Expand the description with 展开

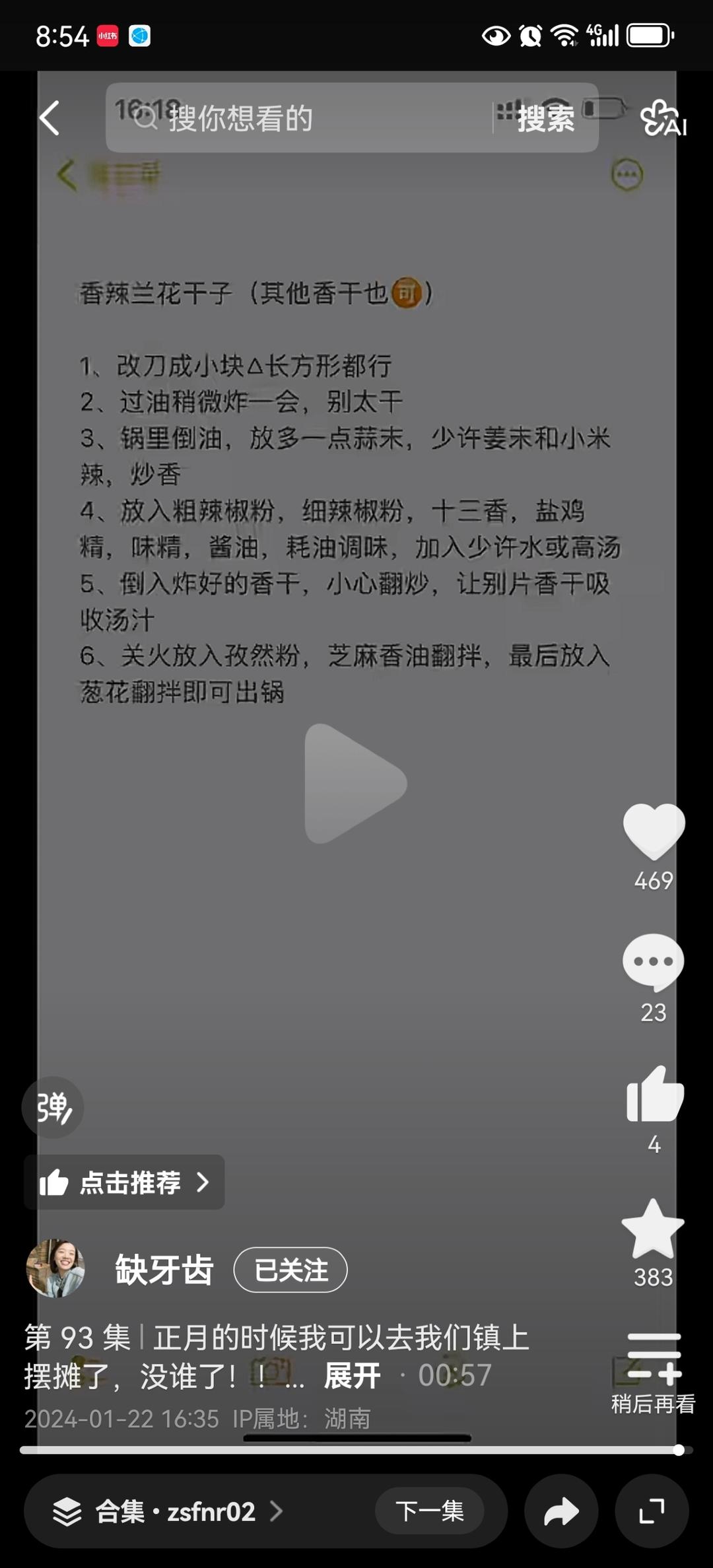pyautogui.click(x=352, y=1376)
